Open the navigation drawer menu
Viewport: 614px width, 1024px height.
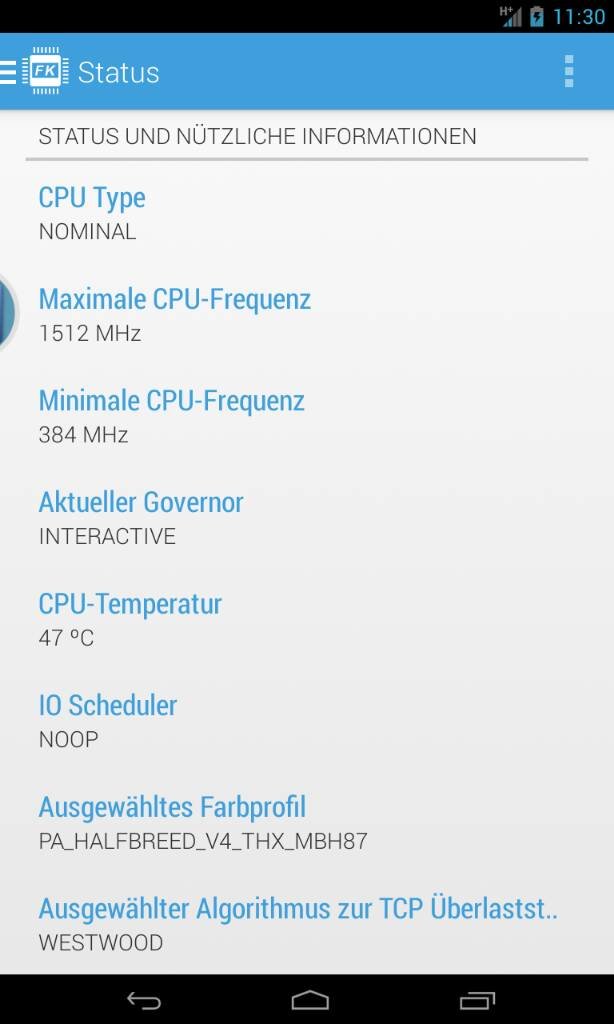tap(8, 72)
